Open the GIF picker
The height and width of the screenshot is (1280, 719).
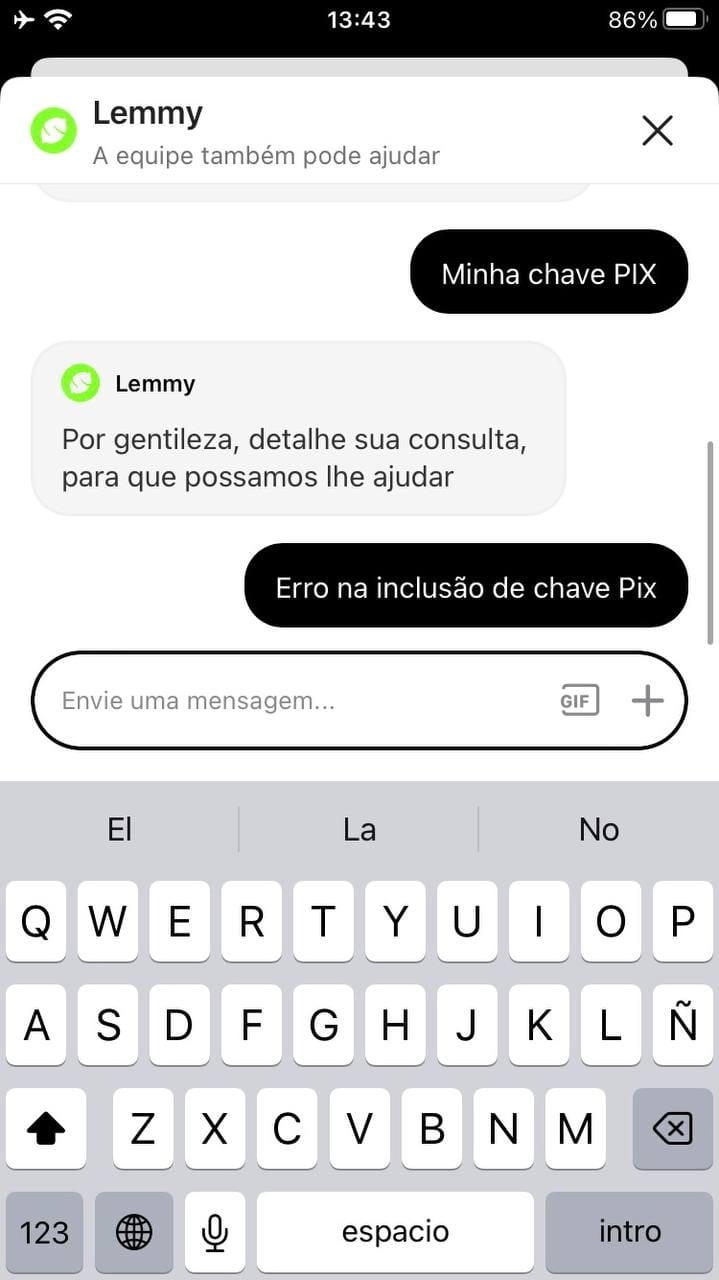[580, 700]
